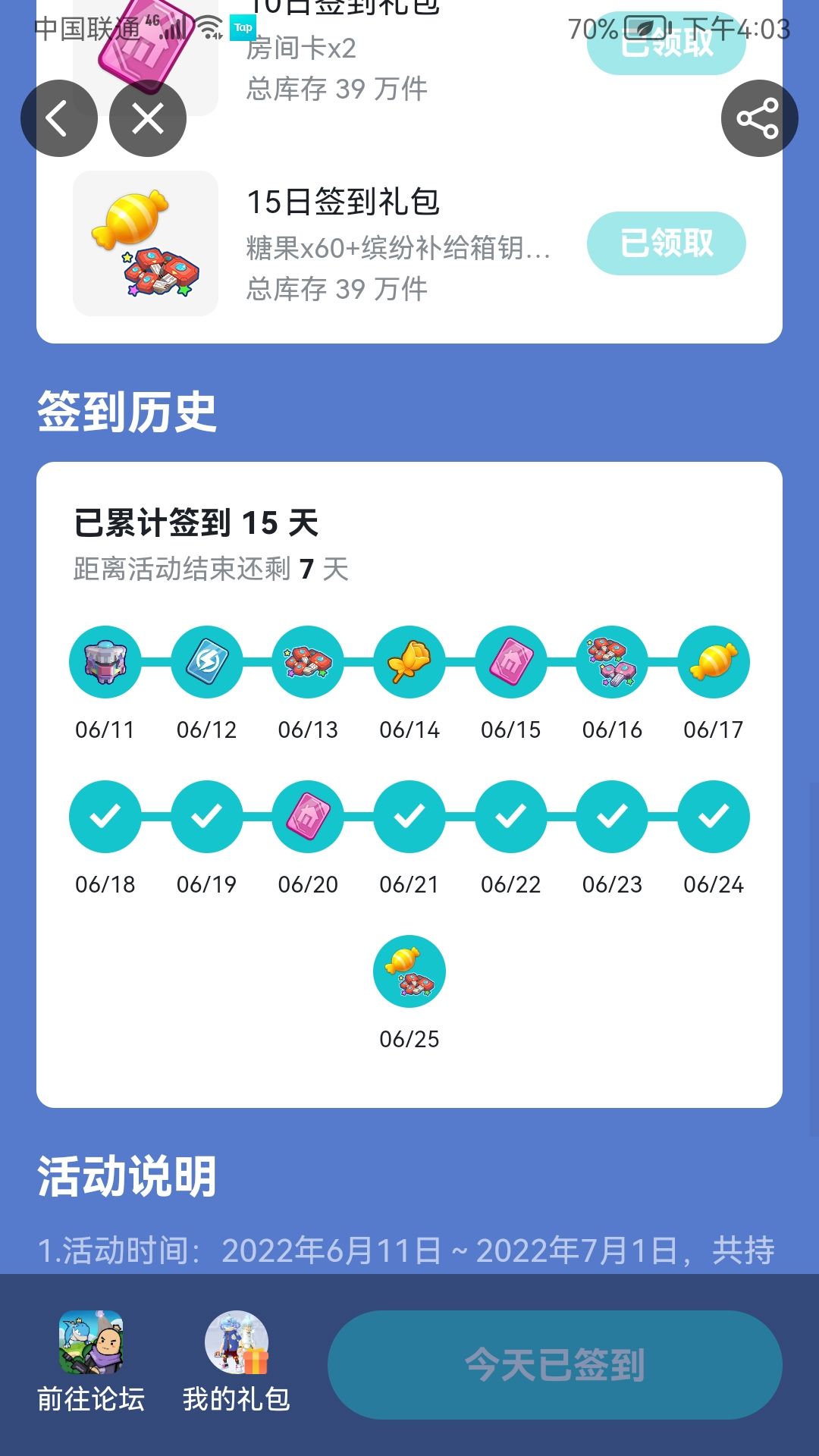Screen dimensions: 819x1456
Task: Tap the share icon at top right
Action: [x=759, y=118]
